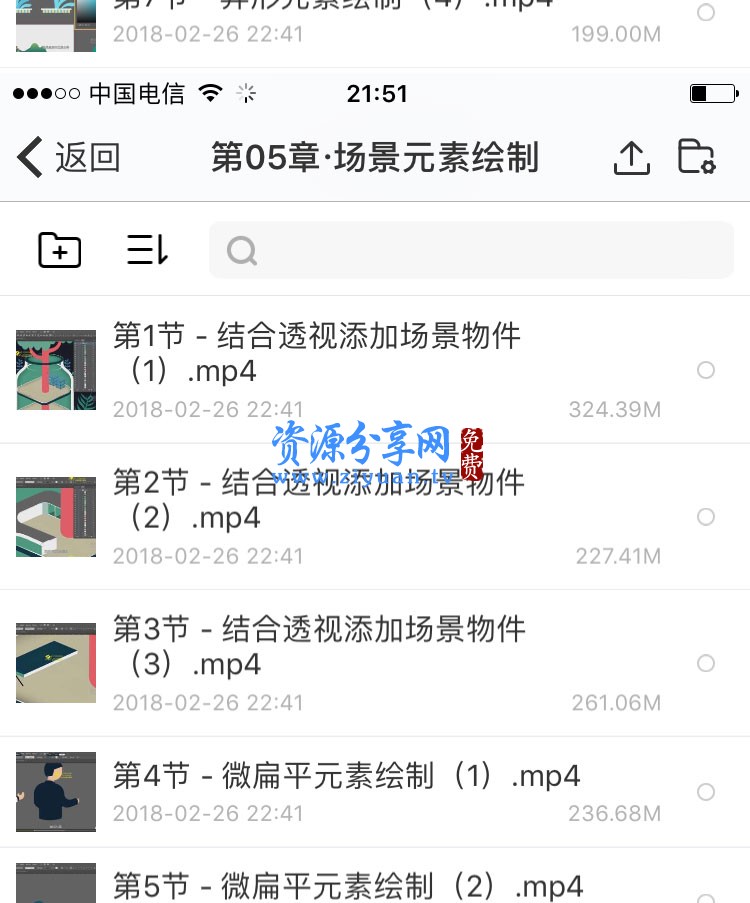The width and height of the screenshot is (750, 903).
Task: Tap the new folder creation icon
Action: pos(59,250)
